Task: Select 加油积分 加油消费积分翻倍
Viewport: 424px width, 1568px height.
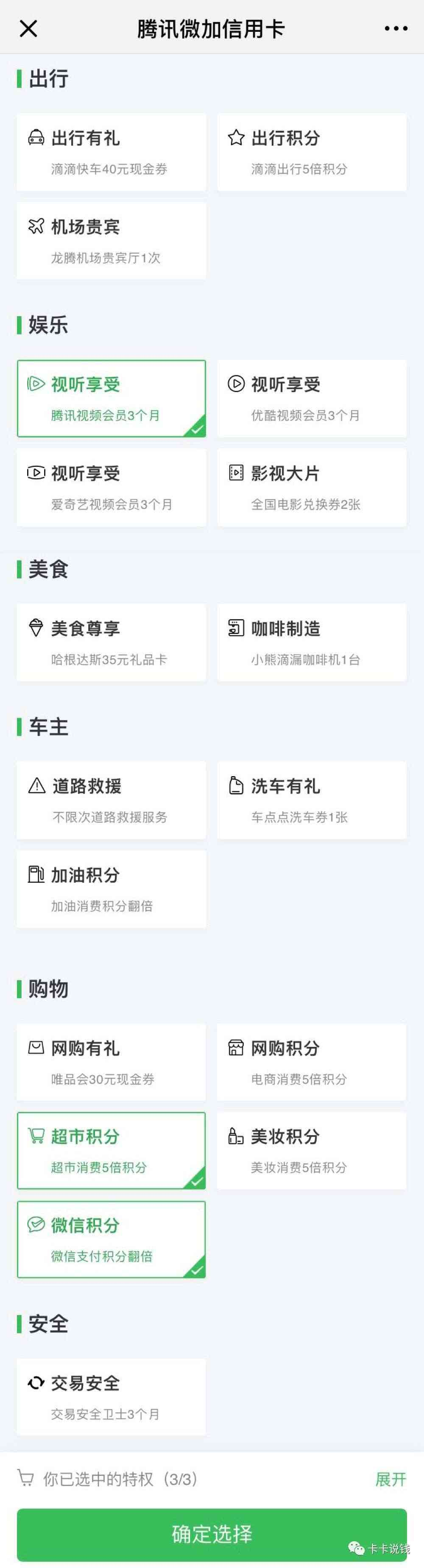Action: pyautogui.click(x=112, y=889)
